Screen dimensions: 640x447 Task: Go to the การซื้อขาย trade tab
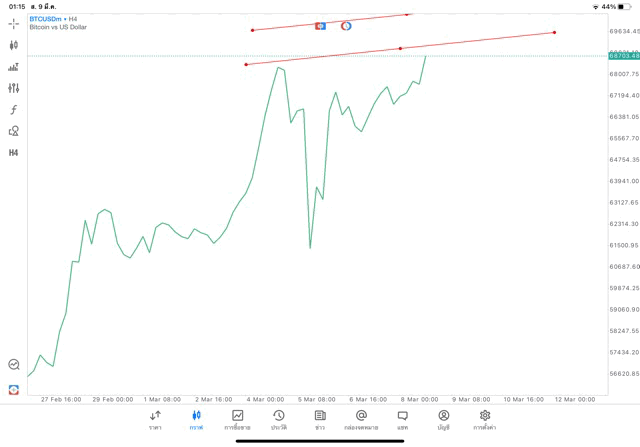[x=237, y=419]
